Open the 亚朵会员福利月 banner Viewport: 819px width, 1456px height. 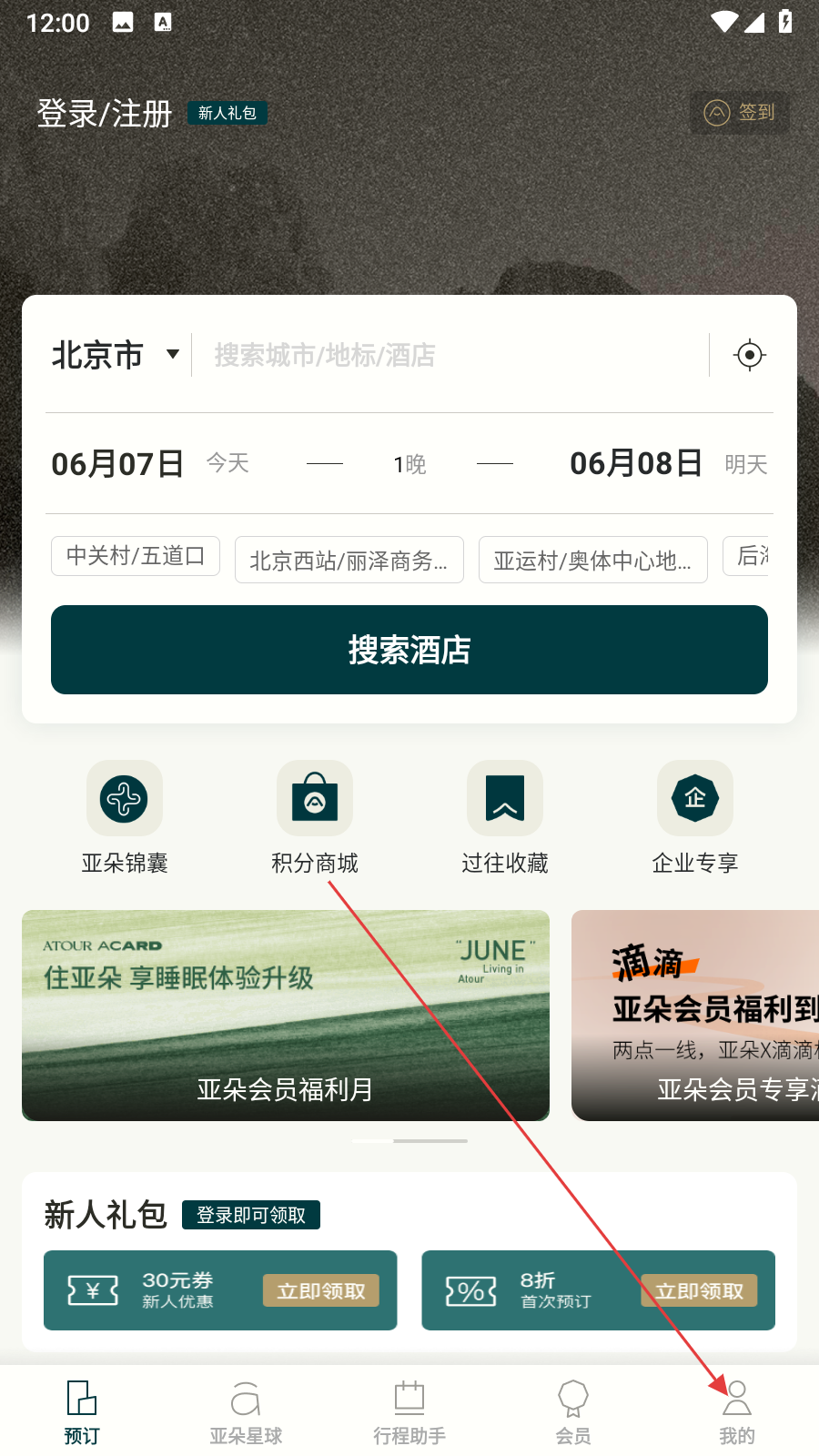coord(286,1016)
